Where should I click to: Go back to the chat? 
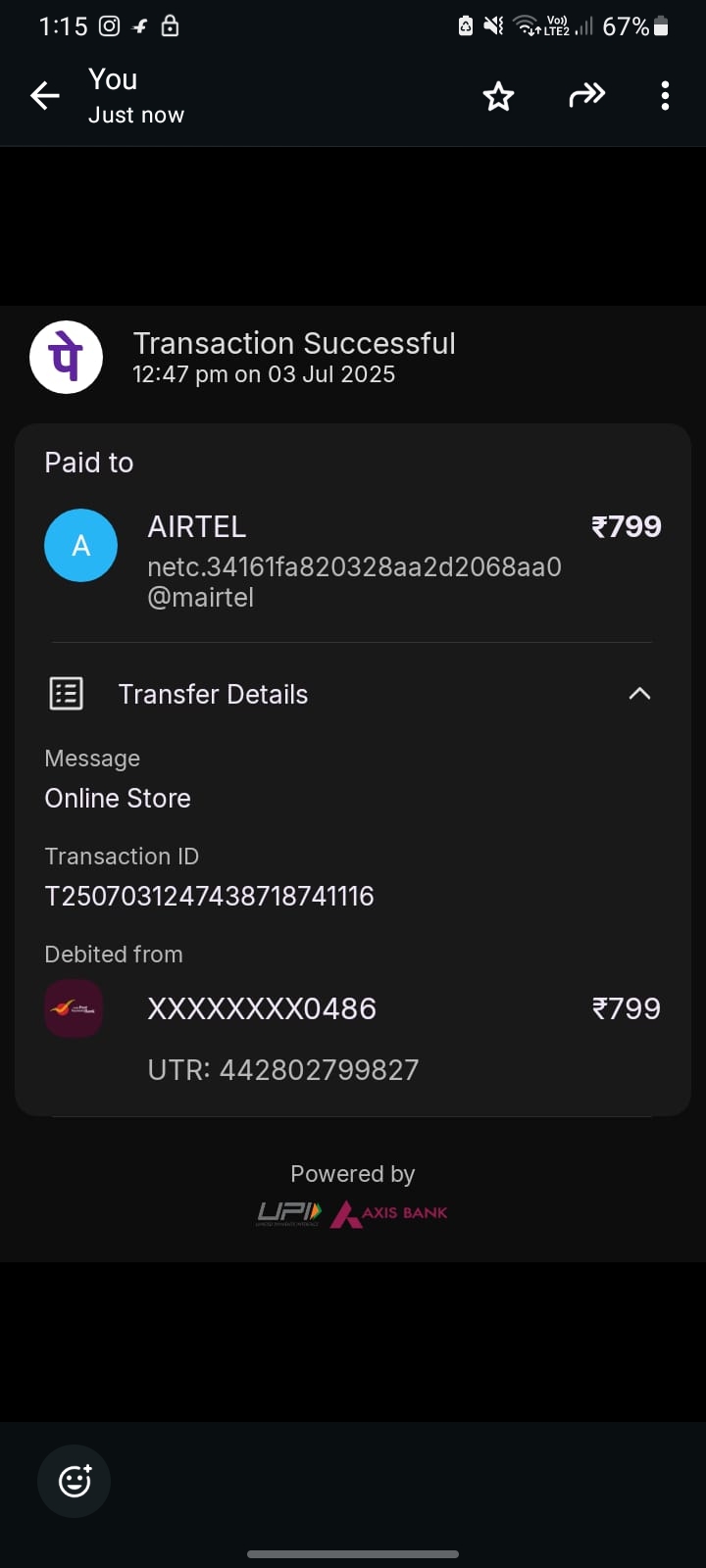[x=45, y=96]
